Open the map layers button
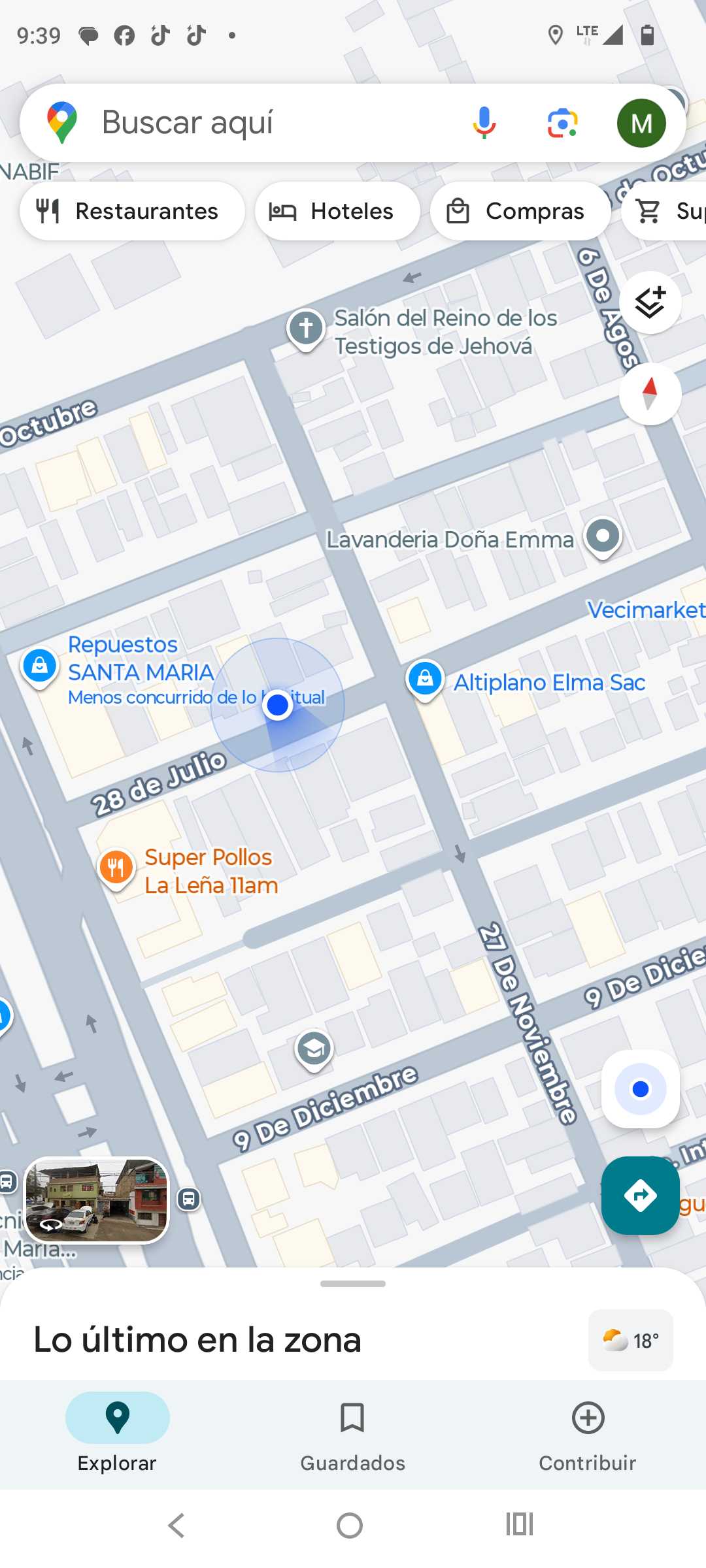This screenshot has width=706, height=1568. (650, 302)
